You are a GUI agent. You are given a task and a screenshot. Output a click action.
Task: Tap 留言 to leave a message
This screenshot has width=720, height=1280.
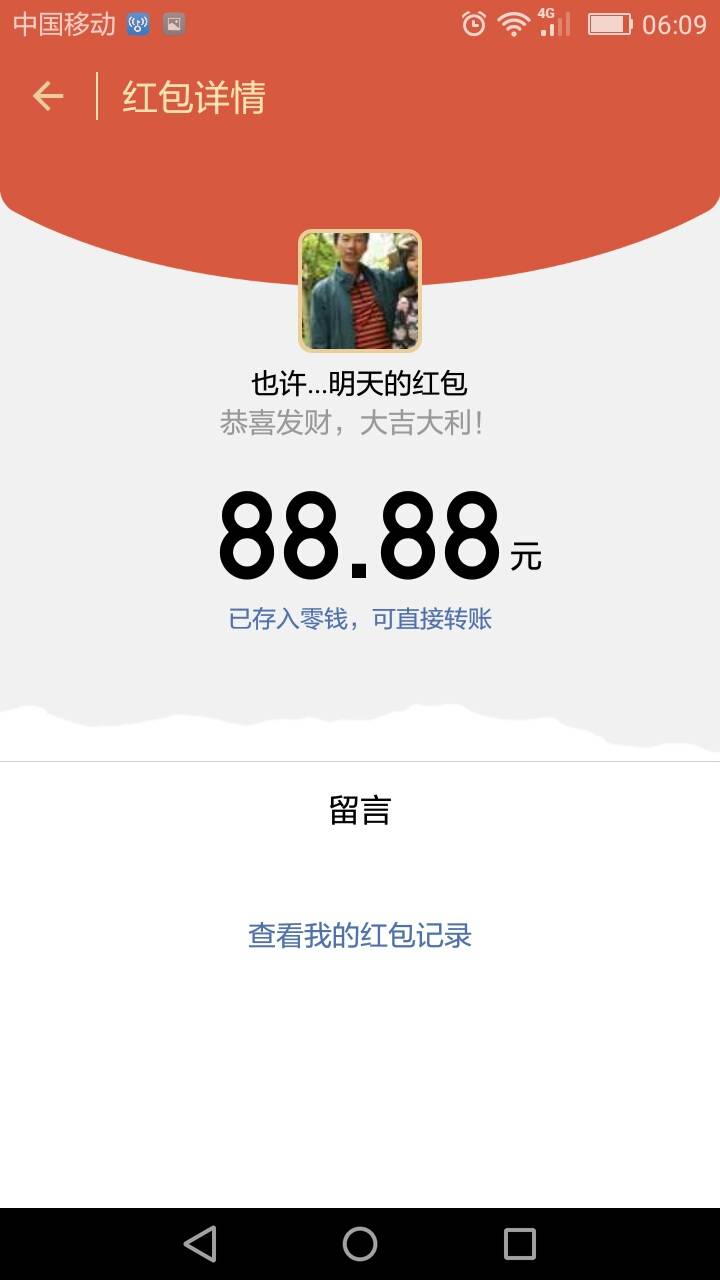360,810
